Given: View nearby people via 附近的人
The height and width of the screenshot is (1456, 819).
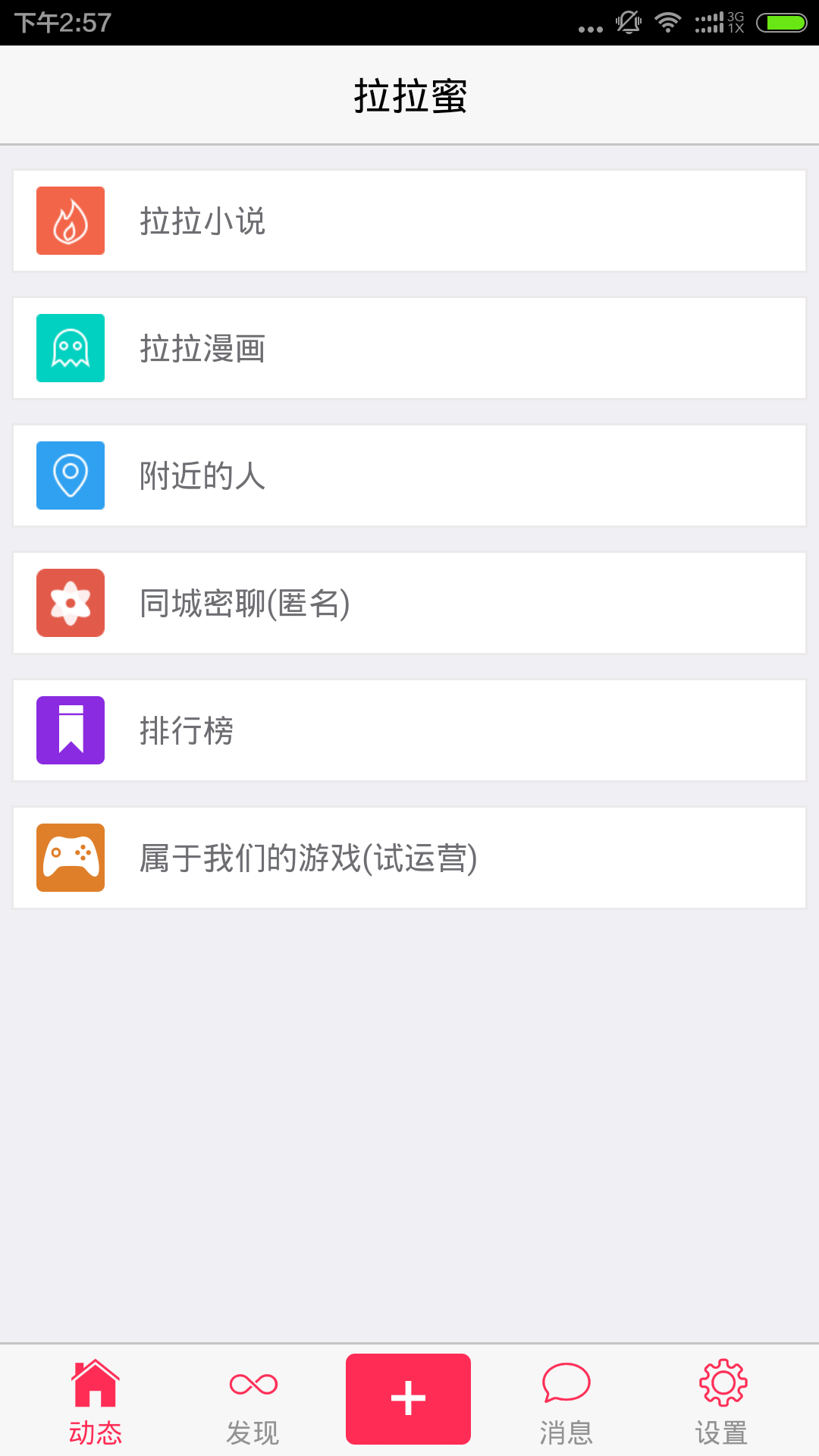Looking at the screenshot, I should [409, 475].
